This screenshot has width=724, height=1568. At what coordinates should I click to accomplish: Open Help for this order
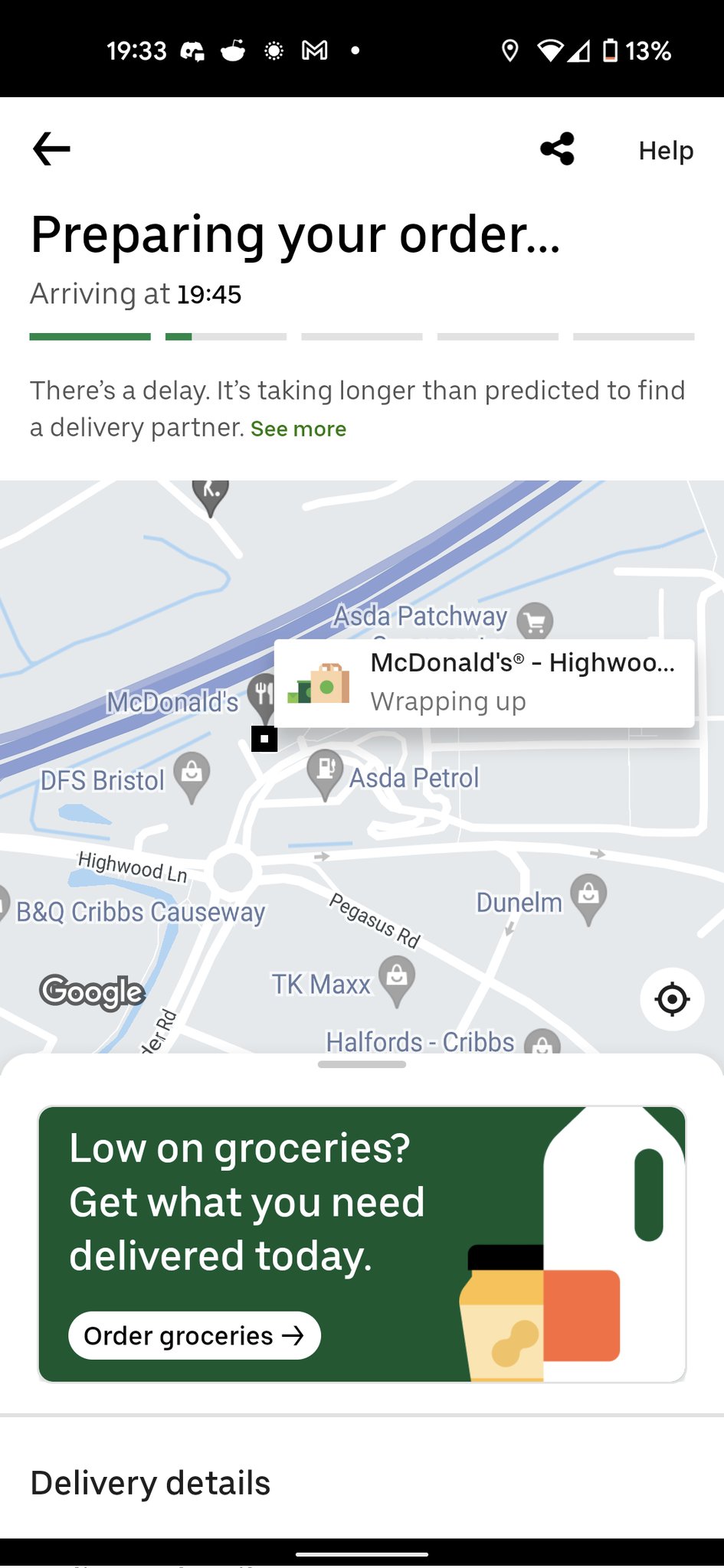coord(666,151)
